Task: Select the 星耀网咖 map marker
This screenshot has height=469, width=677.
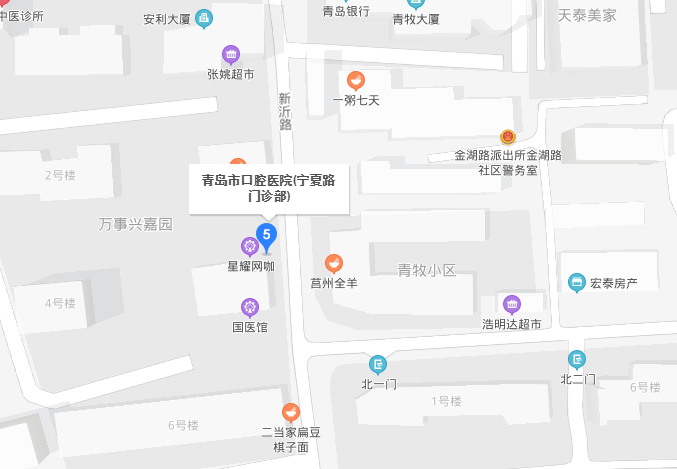Action: coord(250,246)
